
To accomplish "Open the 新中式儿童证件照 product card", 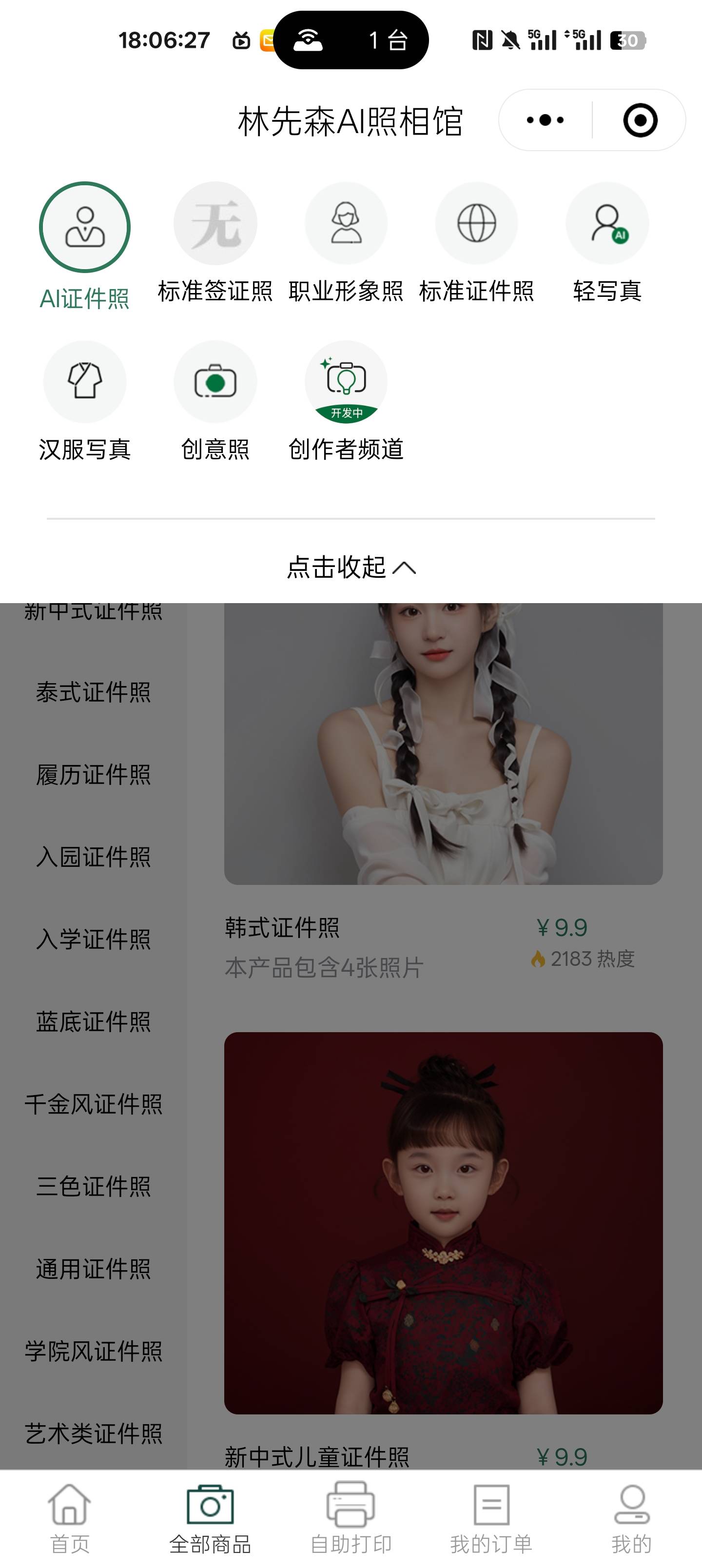I will pos(443,1223).
